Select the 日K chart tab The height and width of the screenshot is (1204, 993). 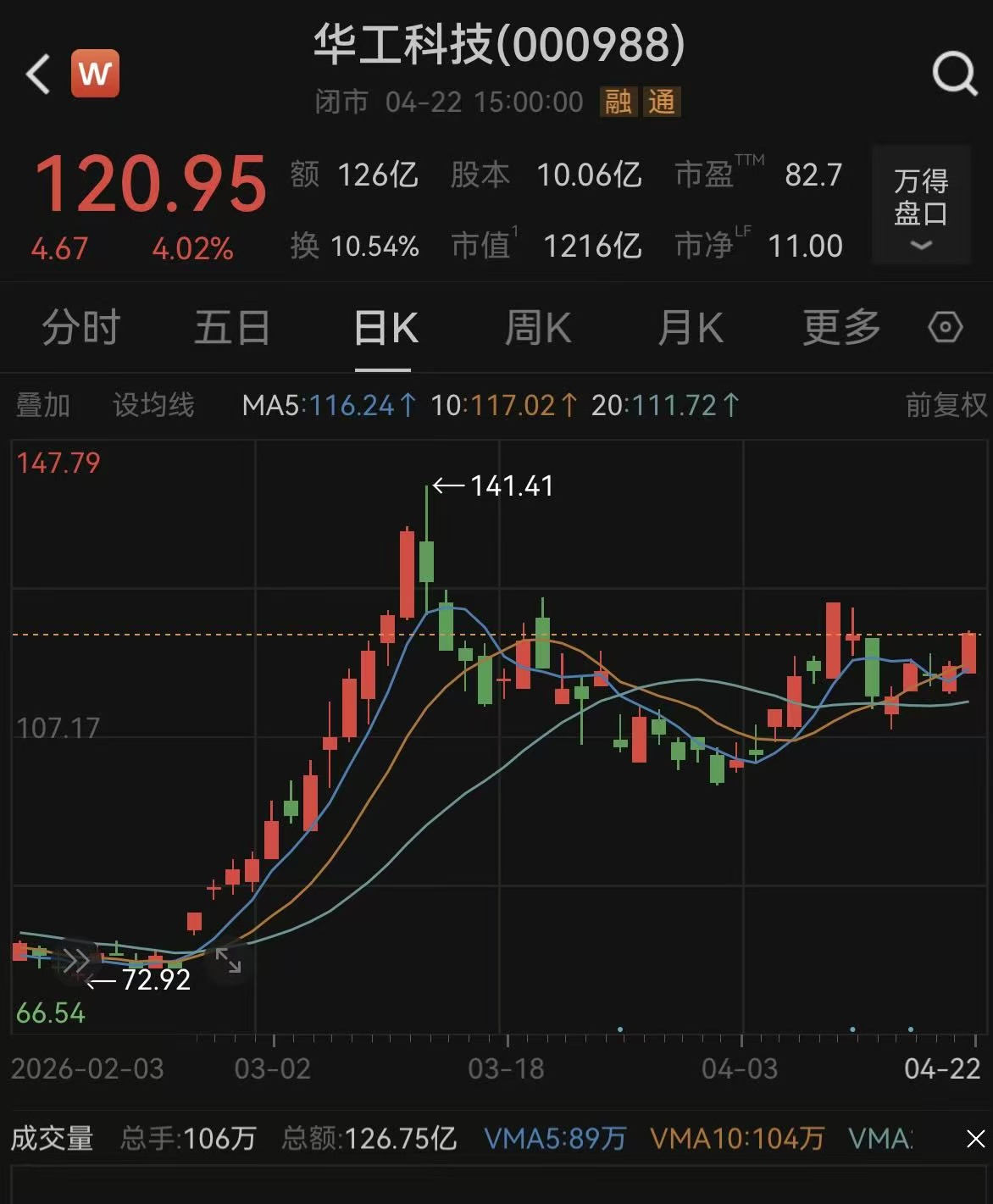point(386,328)
